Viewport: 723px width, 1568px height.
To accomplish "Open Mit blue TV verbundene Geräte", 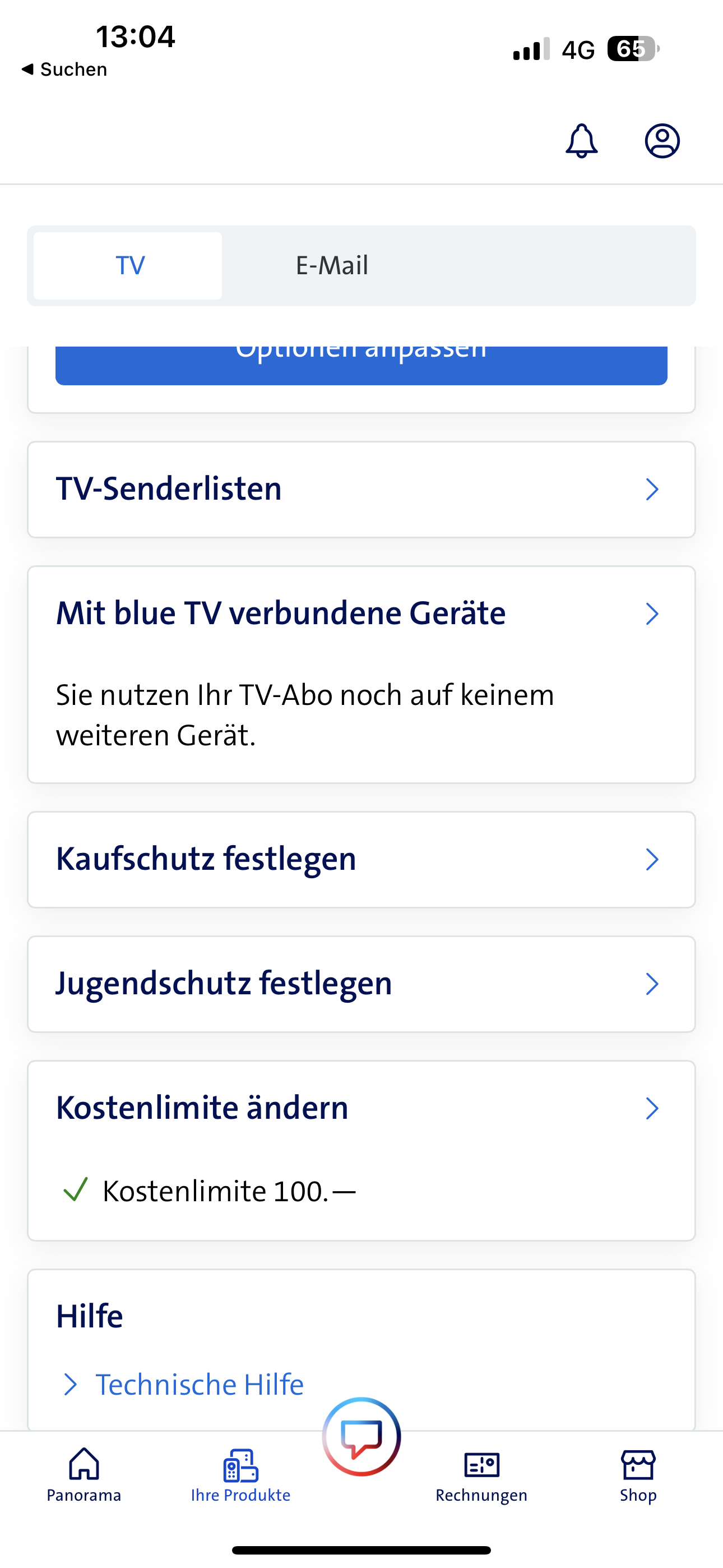I will click(361, 614).
